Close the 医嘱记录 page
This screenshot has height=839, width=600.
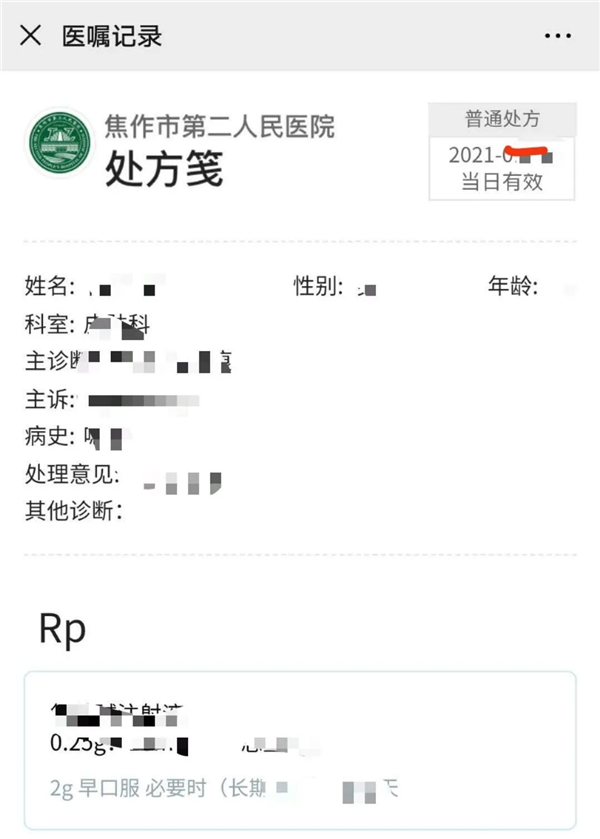coord(31,36)
